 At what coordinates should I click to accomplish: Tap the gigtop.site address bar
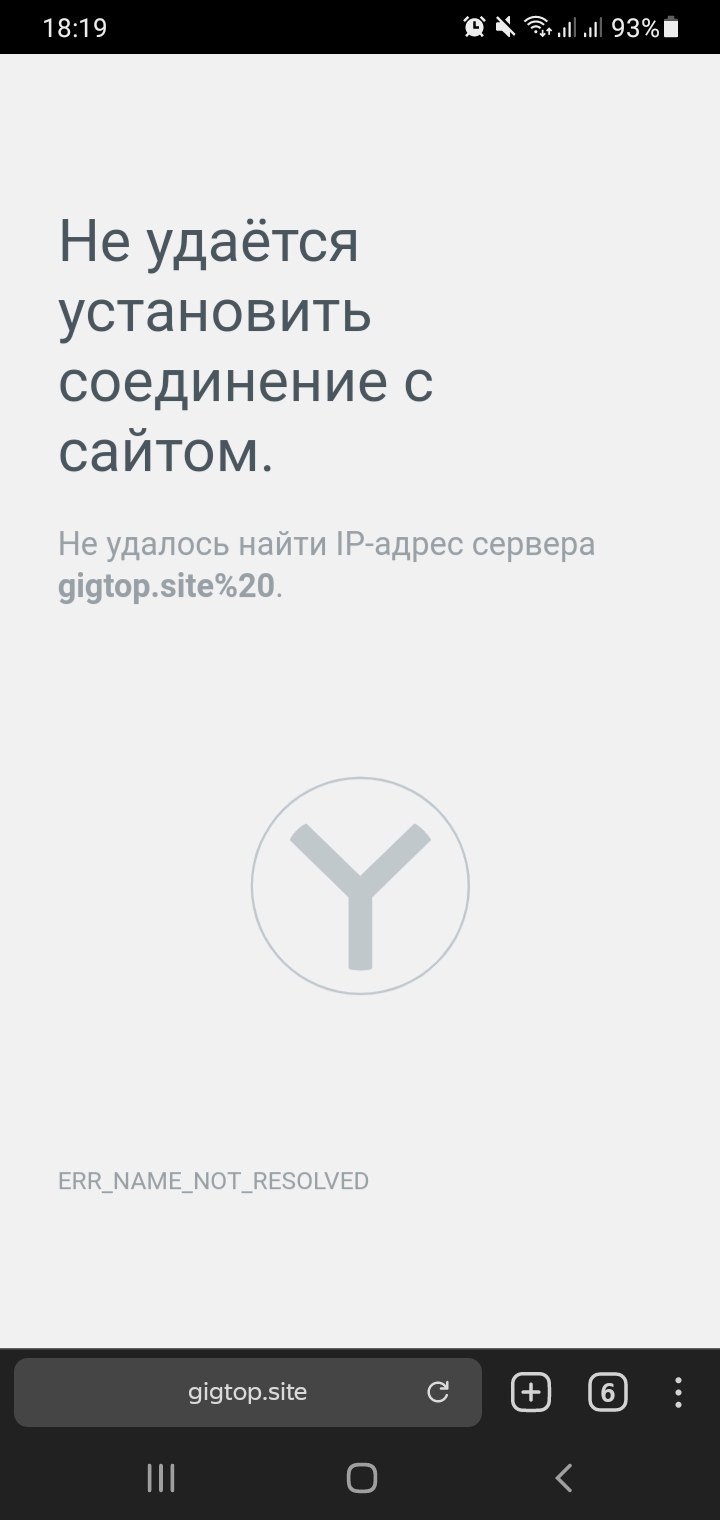click(247, 1392)
